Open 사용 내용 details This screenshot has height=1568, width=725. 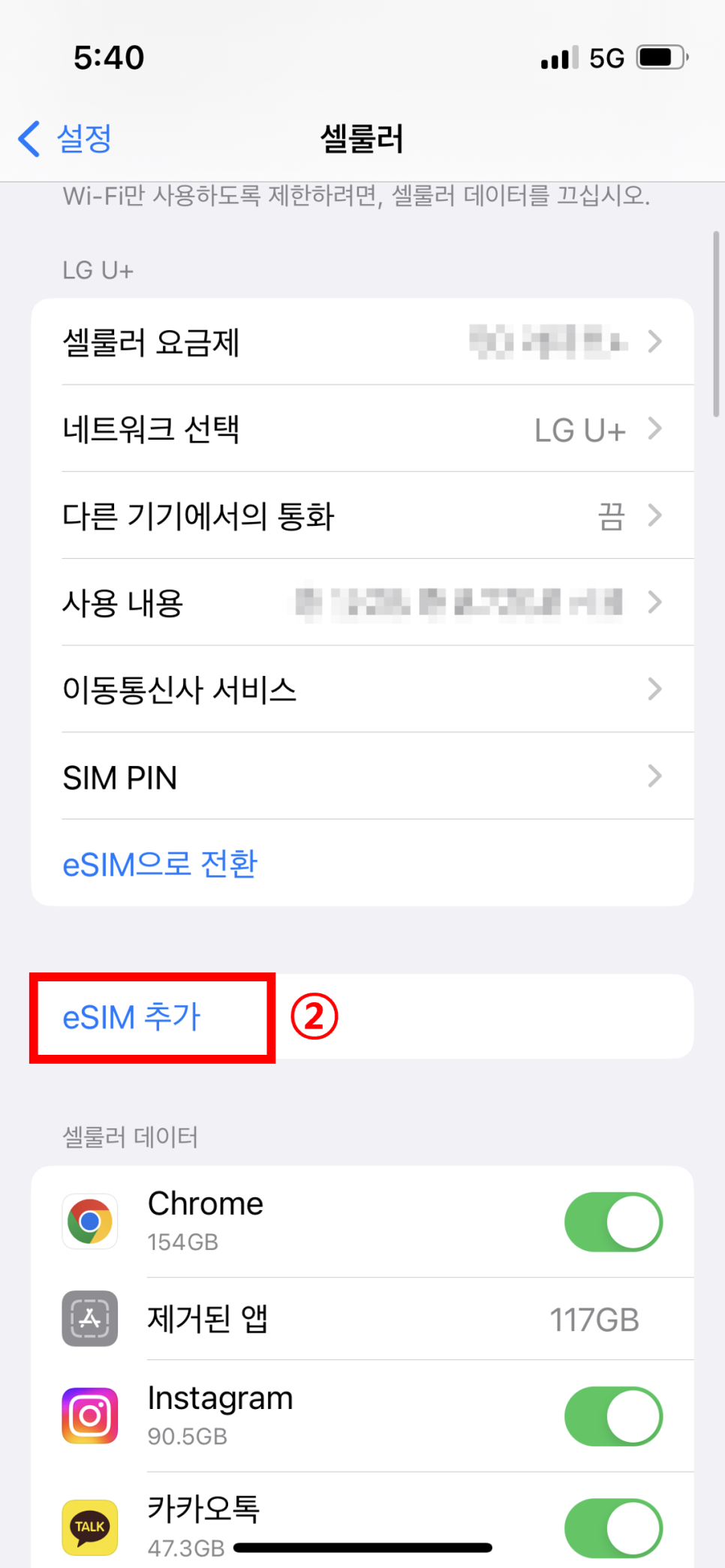point(362,602)
